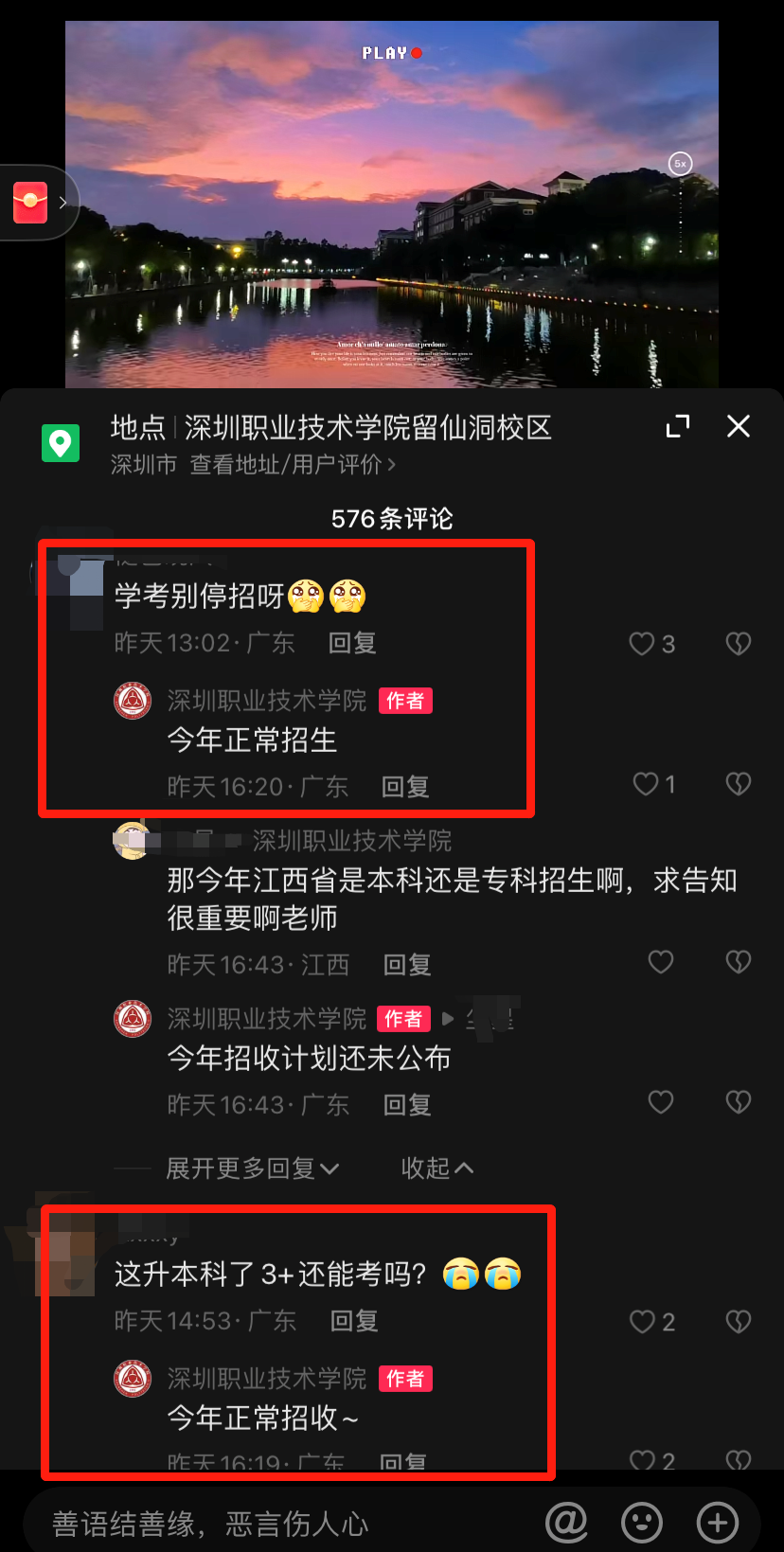Like the comment 学考别停招呀
Viewport: 784px width, 1552px height.
coord(642,644)
